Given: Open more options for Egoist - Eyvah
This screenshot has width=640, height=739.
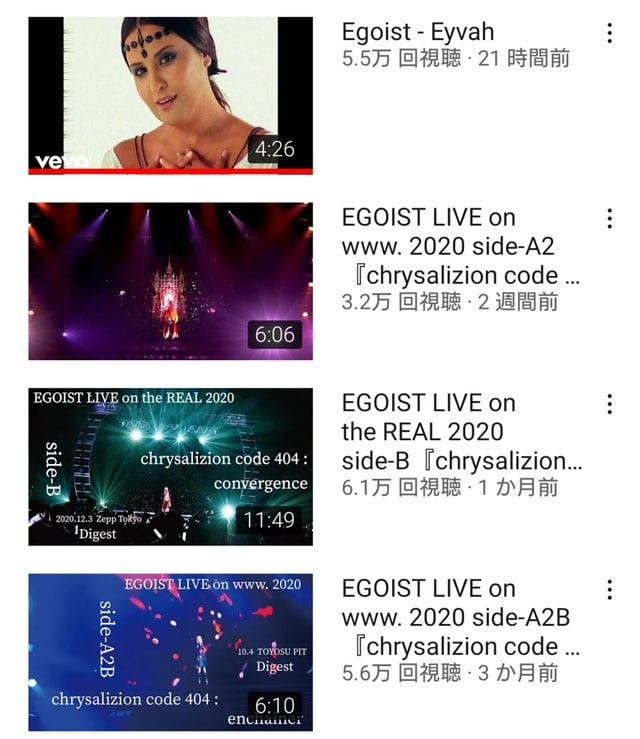Looking at the screenshot, I should [x=609, y=33].
